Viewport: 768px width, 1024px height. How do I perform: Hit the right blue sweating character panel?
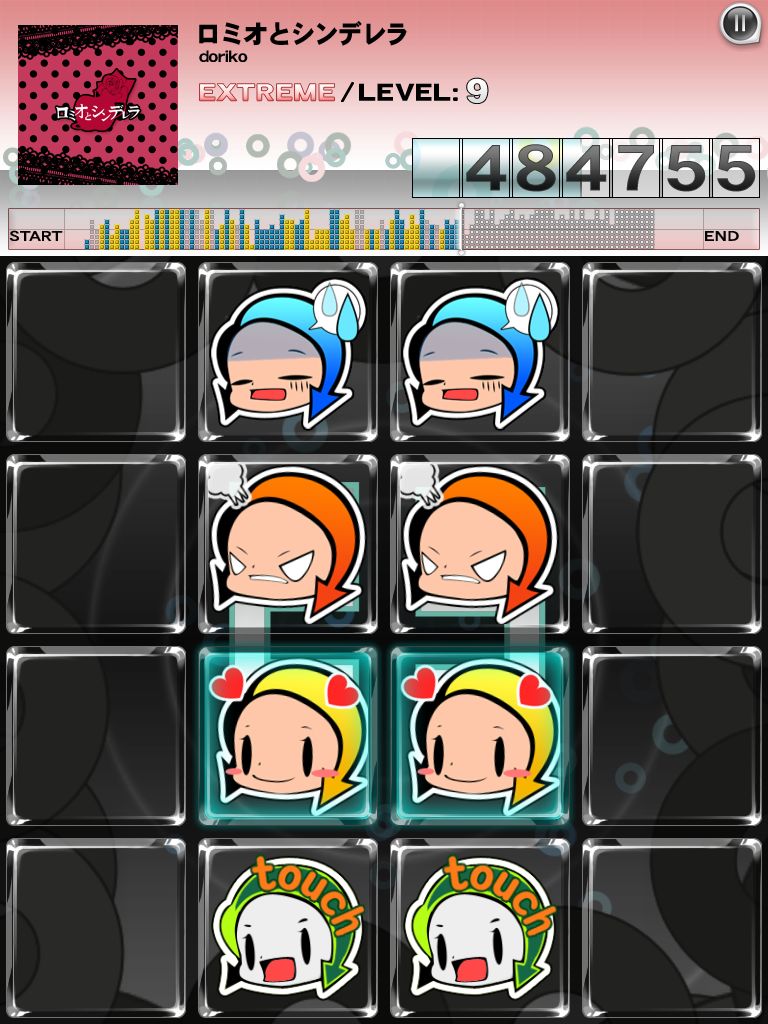coord(479,352)
